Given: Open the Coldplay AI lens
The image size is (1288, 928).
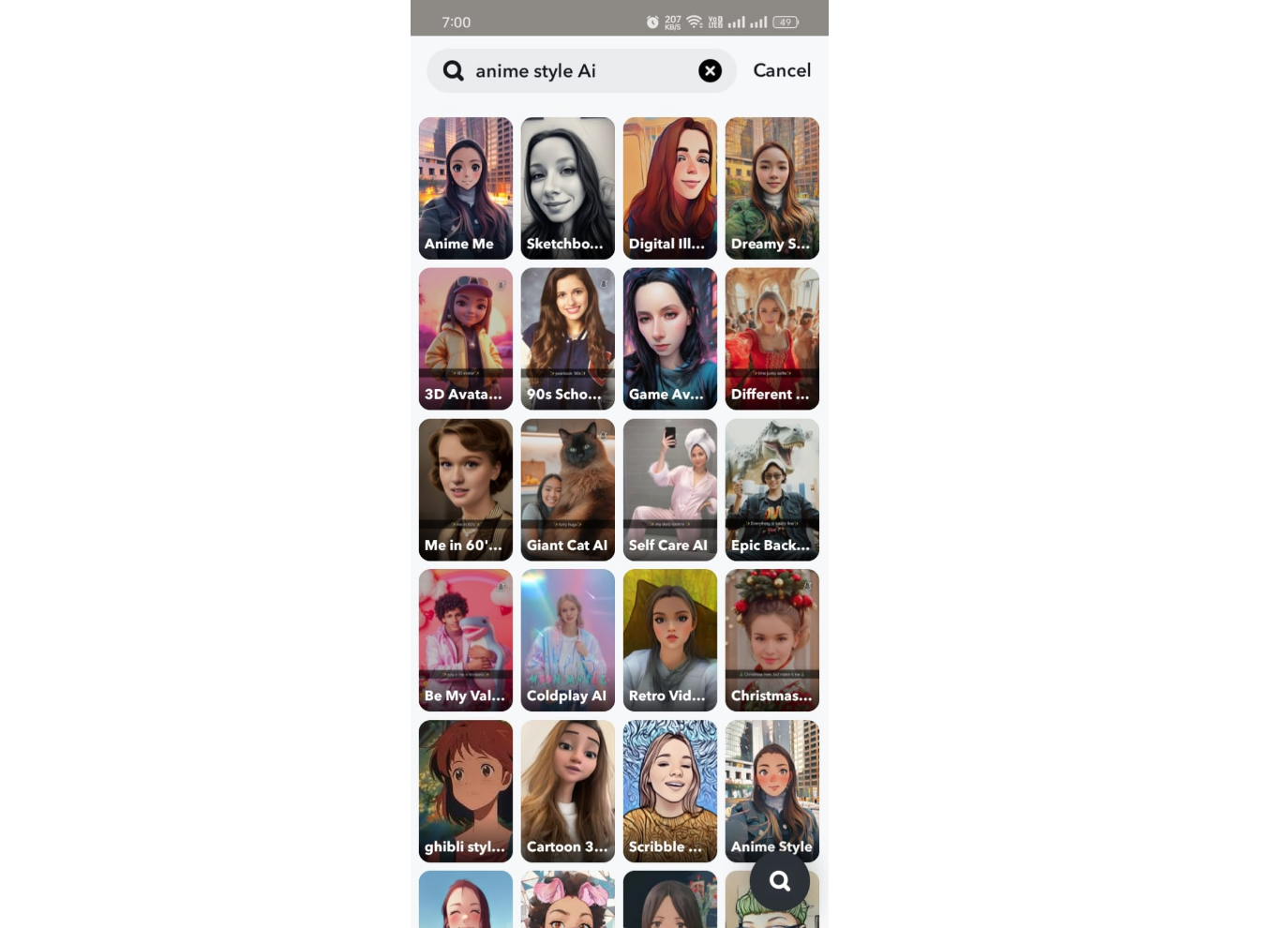Looking at the screenshot, I should pos(567,640).
